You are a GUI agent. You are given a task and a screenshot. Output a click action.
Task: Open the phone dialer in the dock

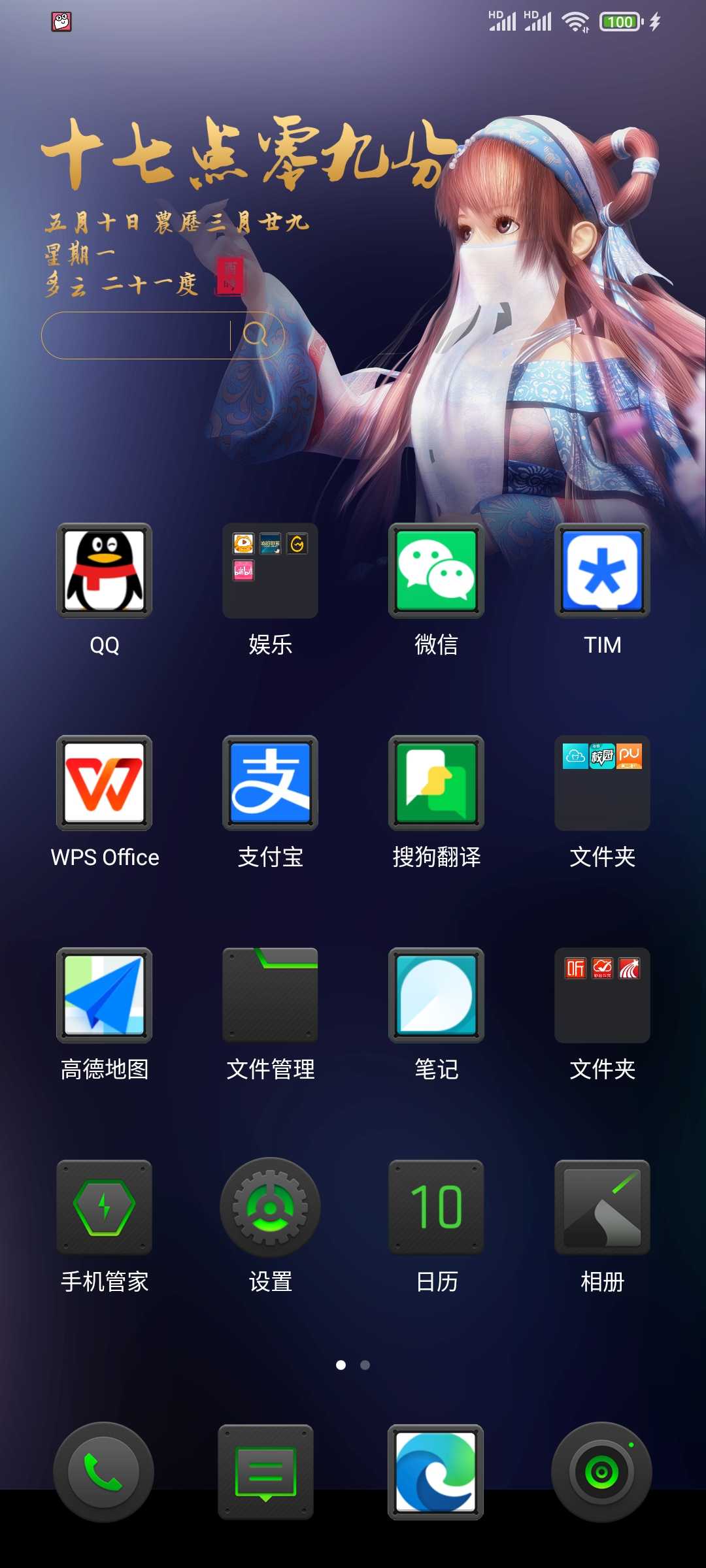click(104, 1472)
